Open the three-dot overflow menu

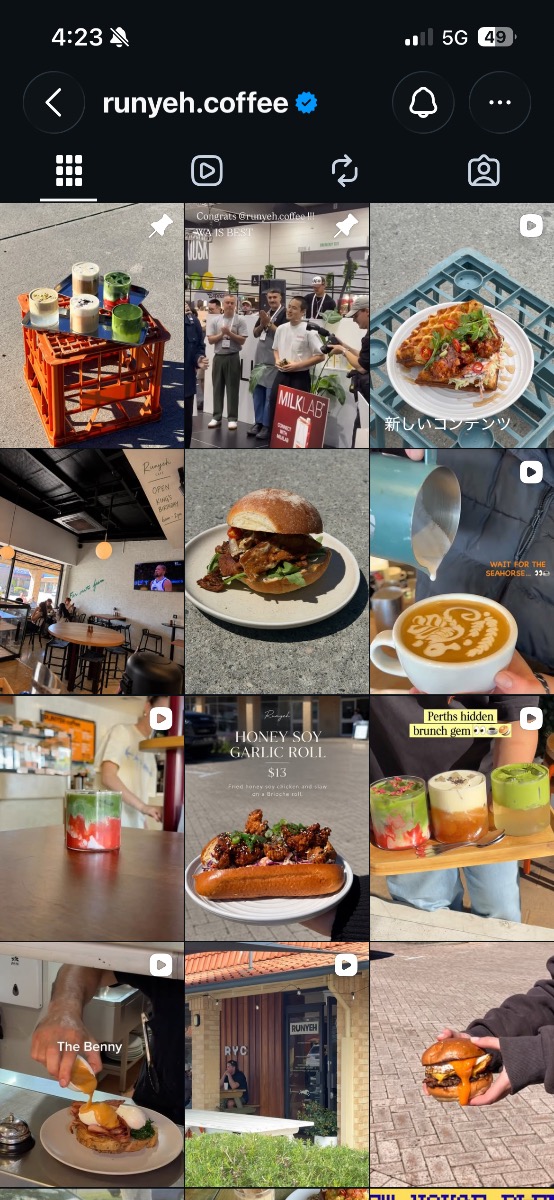click(500, 102)
